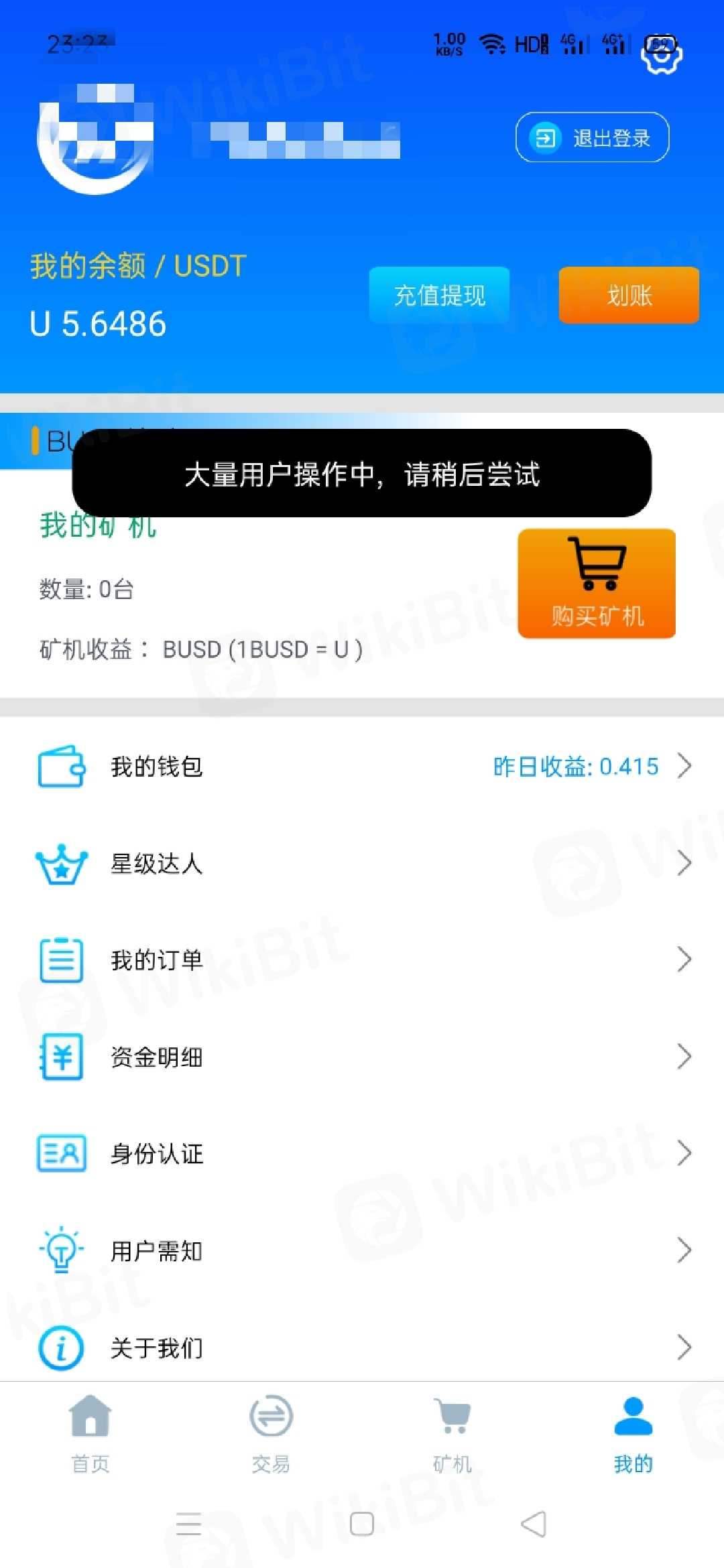This screenshot has height=1568, width=724.
Task: Open 身份认证 identity verification
Action: 362,1153
